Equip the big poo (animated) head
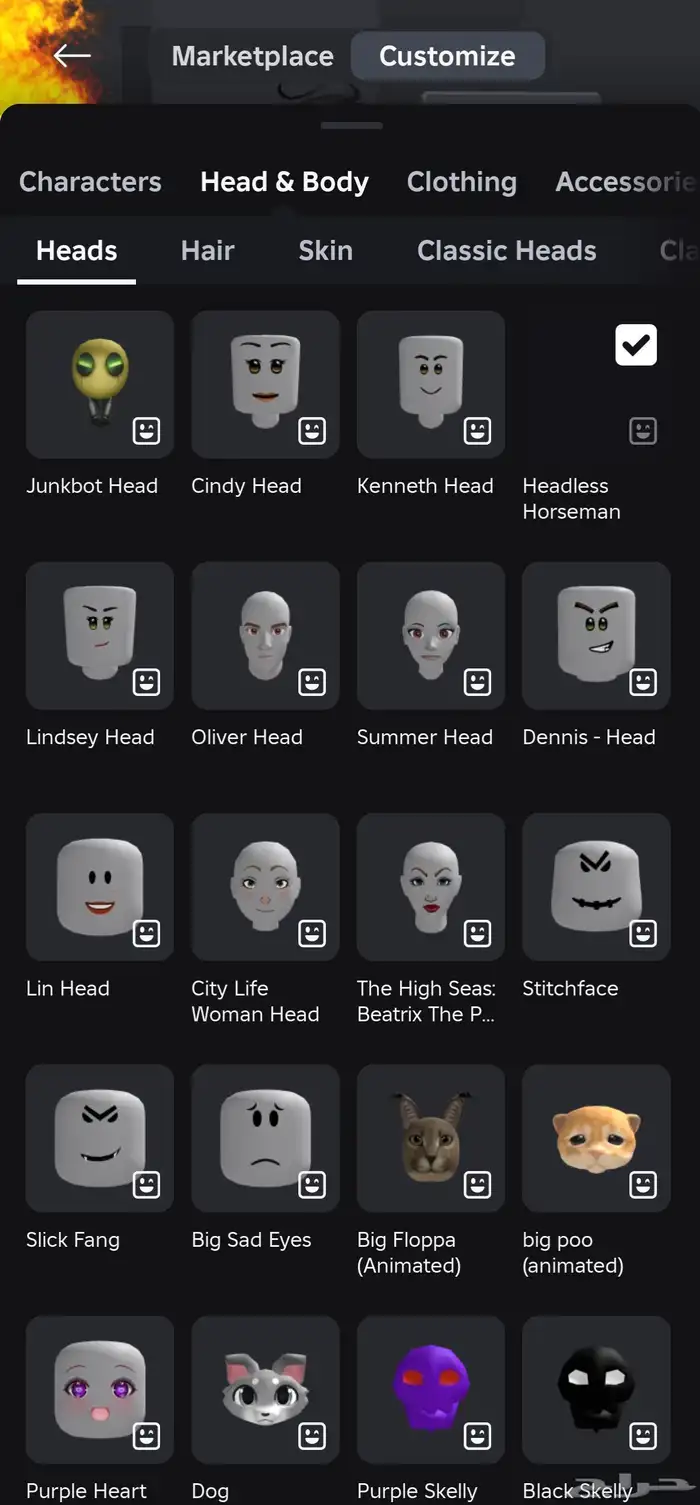 click(596, 1137)
